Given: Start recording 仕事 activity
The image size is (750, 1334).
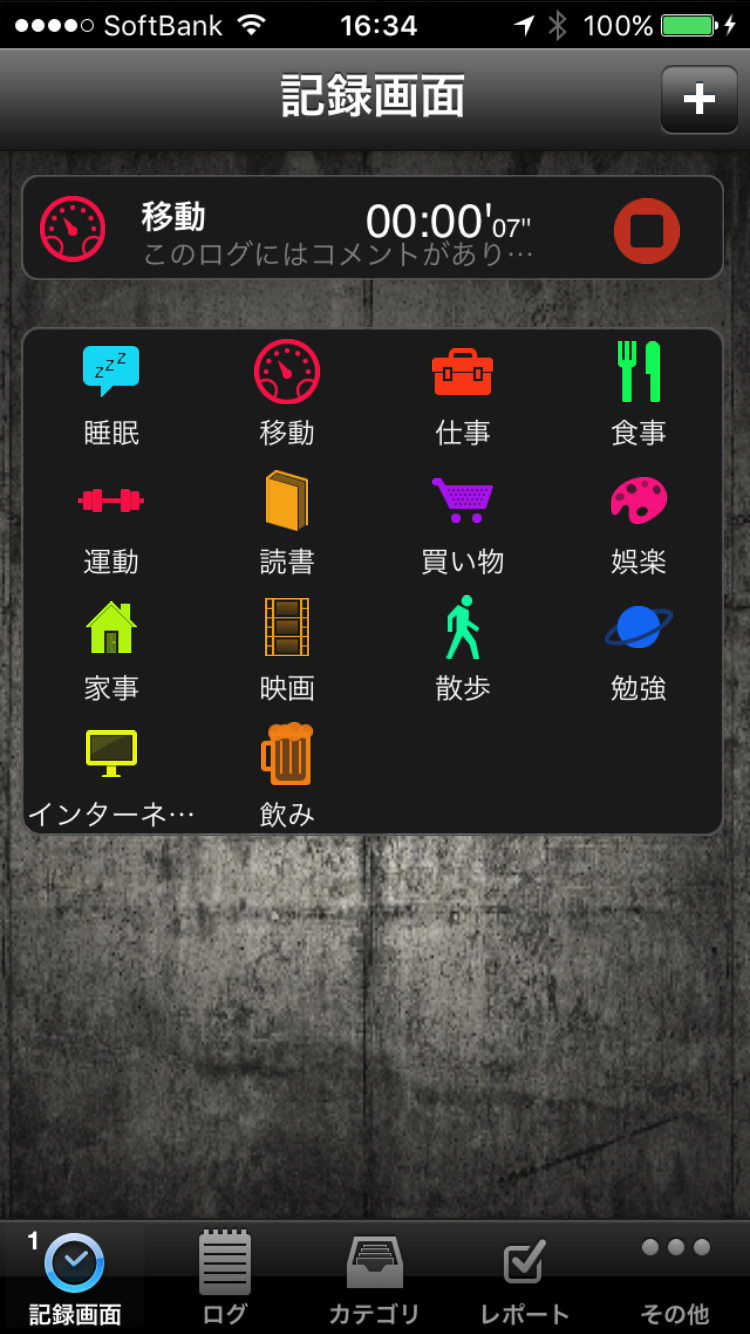Looking at the screenshot, I should click(x=462, y=390).
